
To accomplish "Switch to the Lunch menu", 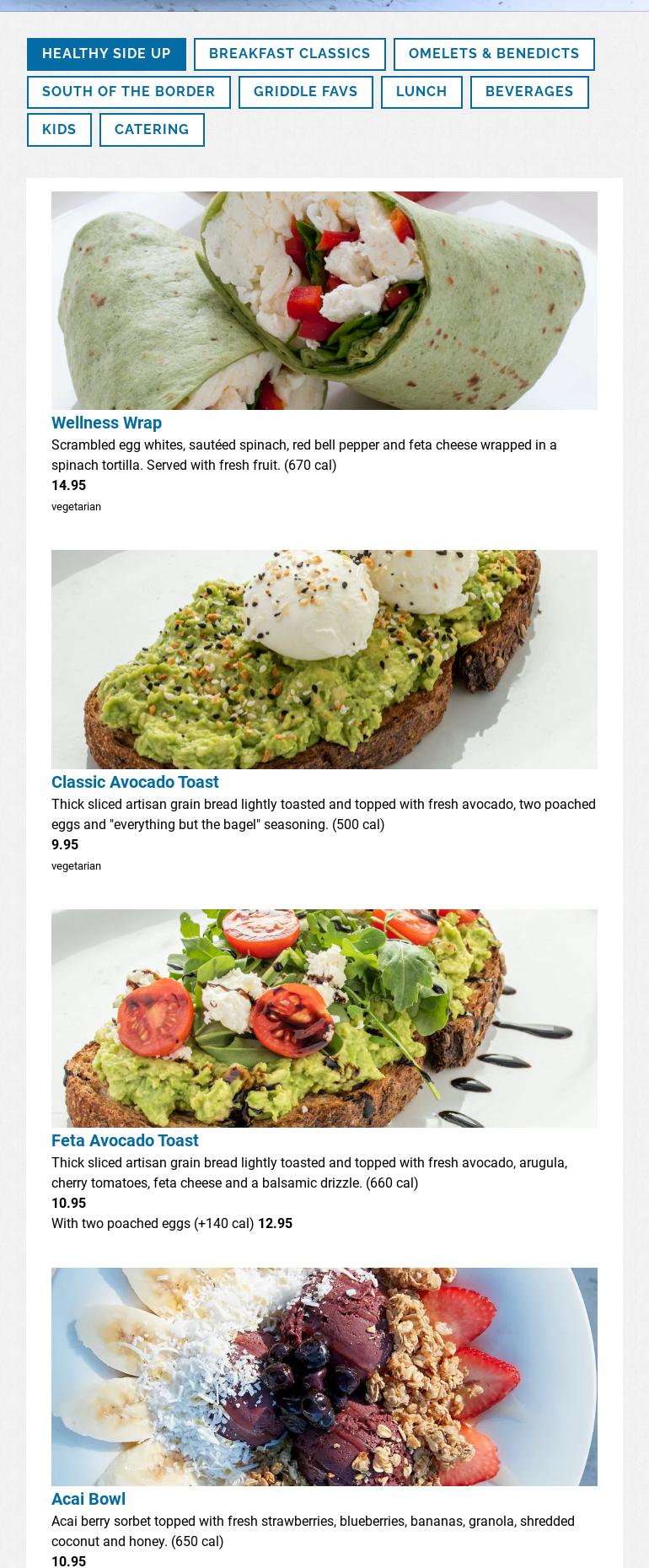I will 421,92.
